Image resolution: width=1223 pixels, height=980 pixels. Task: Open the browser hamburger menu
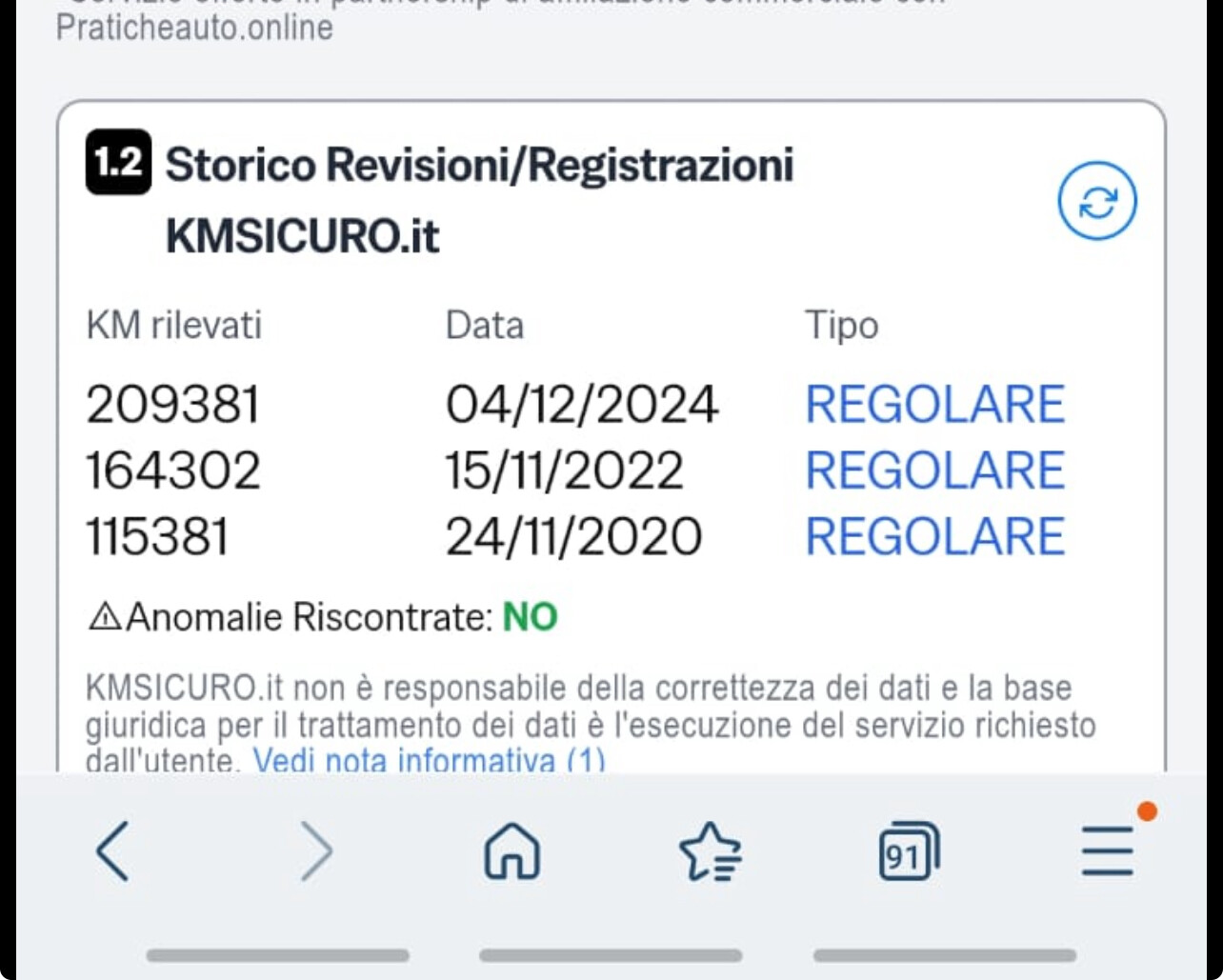pos(1108,850)
